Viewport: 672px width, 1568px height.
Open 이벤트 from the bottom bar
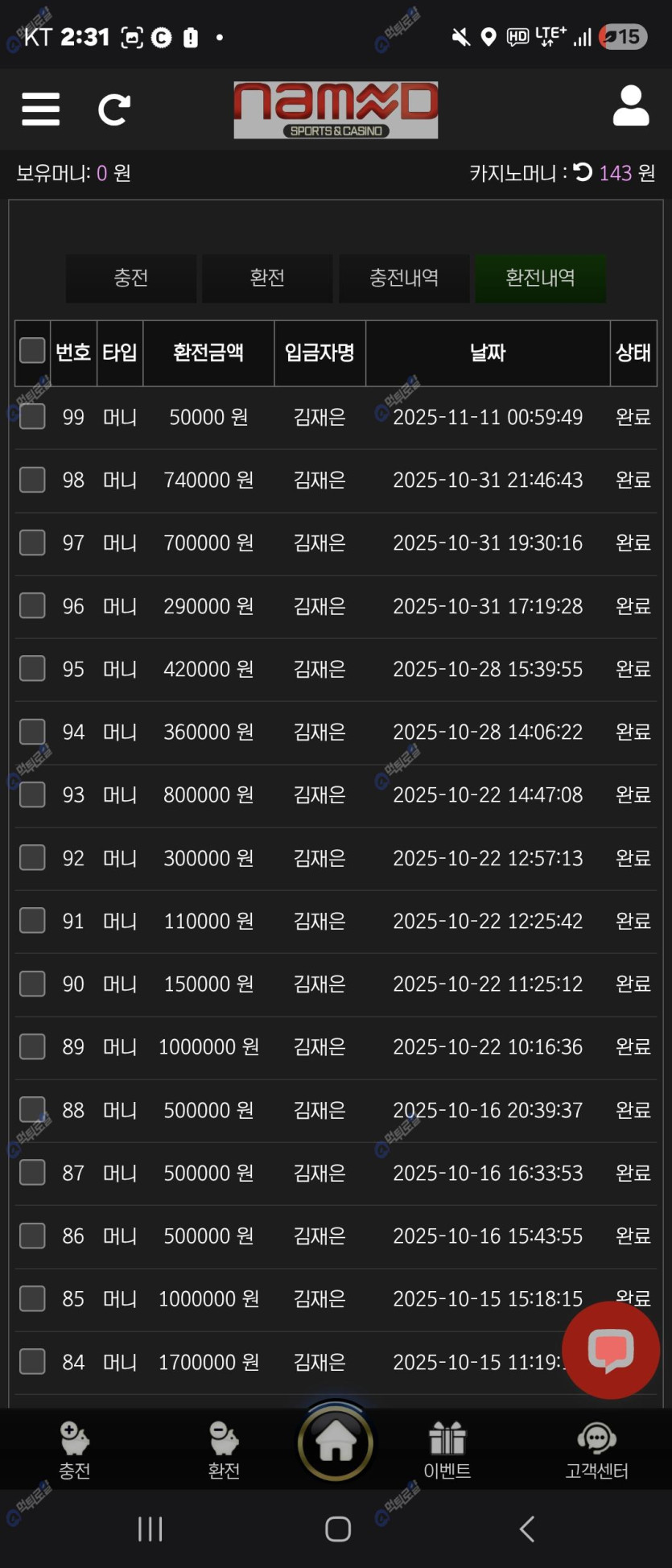pyautogui.click(x=447, y=1450)
